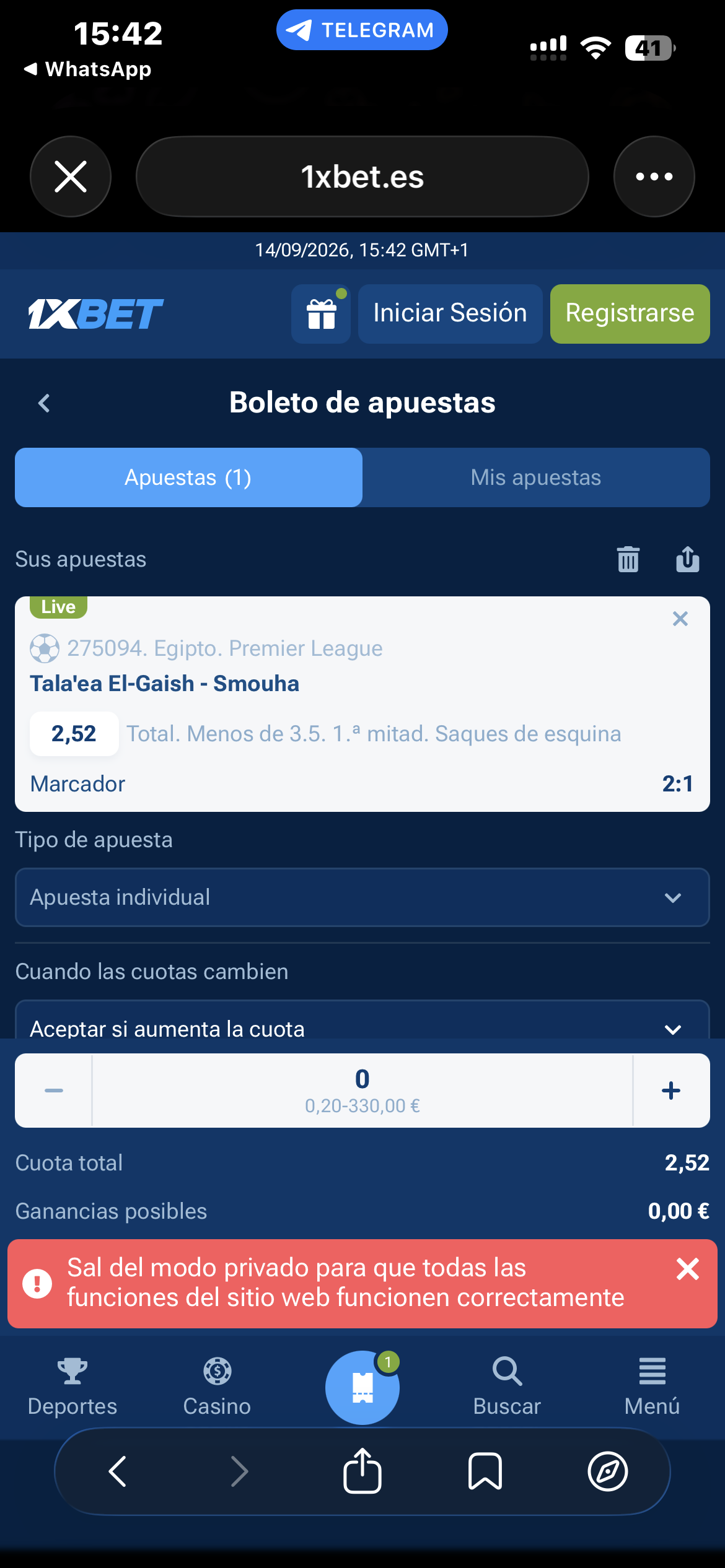Open Buscar in the bottom navigation
The image size is (725, 1568).
pyautogui.click(x=507, y=1387)
